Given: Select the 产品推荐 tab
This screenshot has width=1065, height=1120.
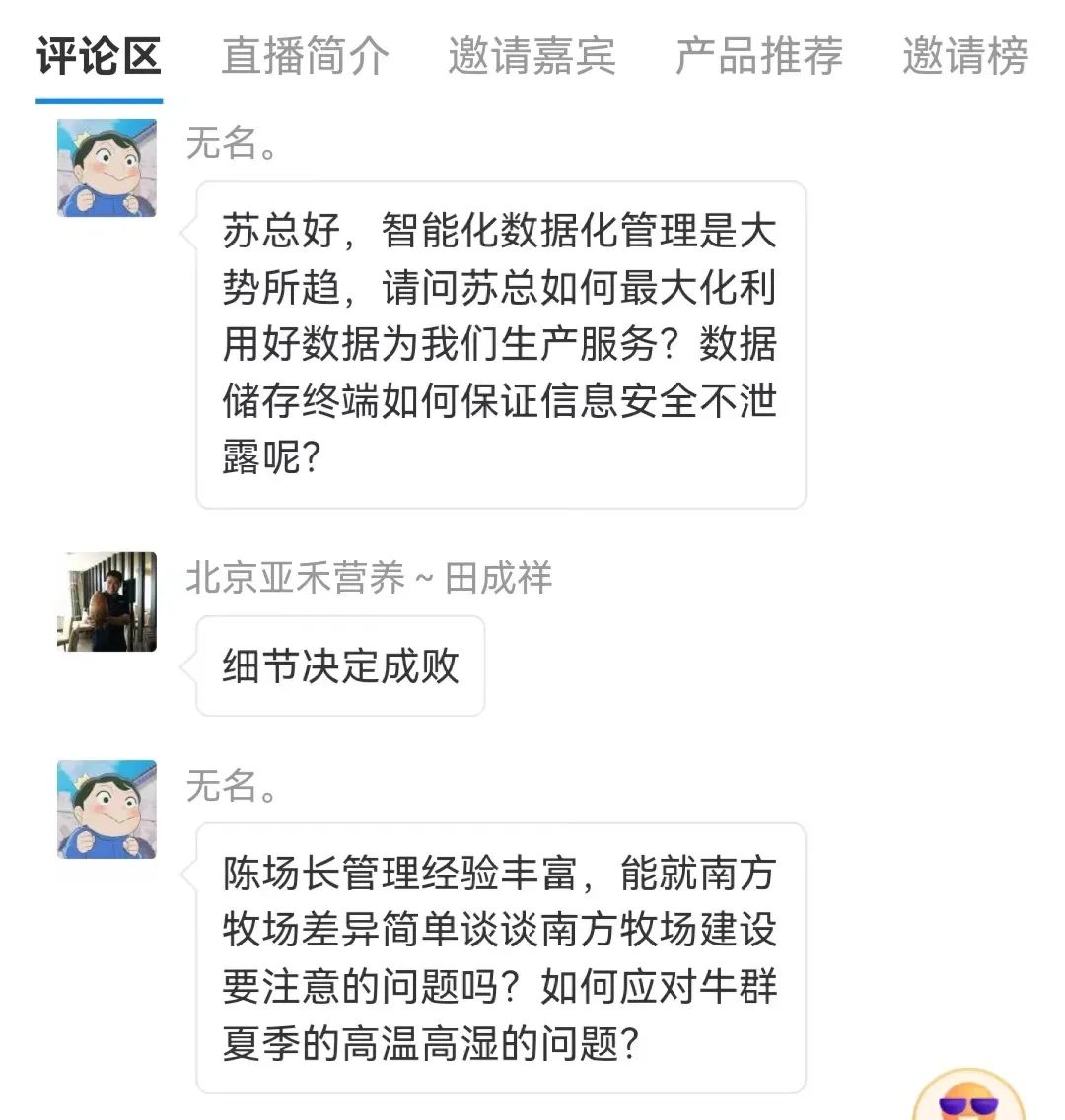Looking at the screenshot, I should pos(759,56).
